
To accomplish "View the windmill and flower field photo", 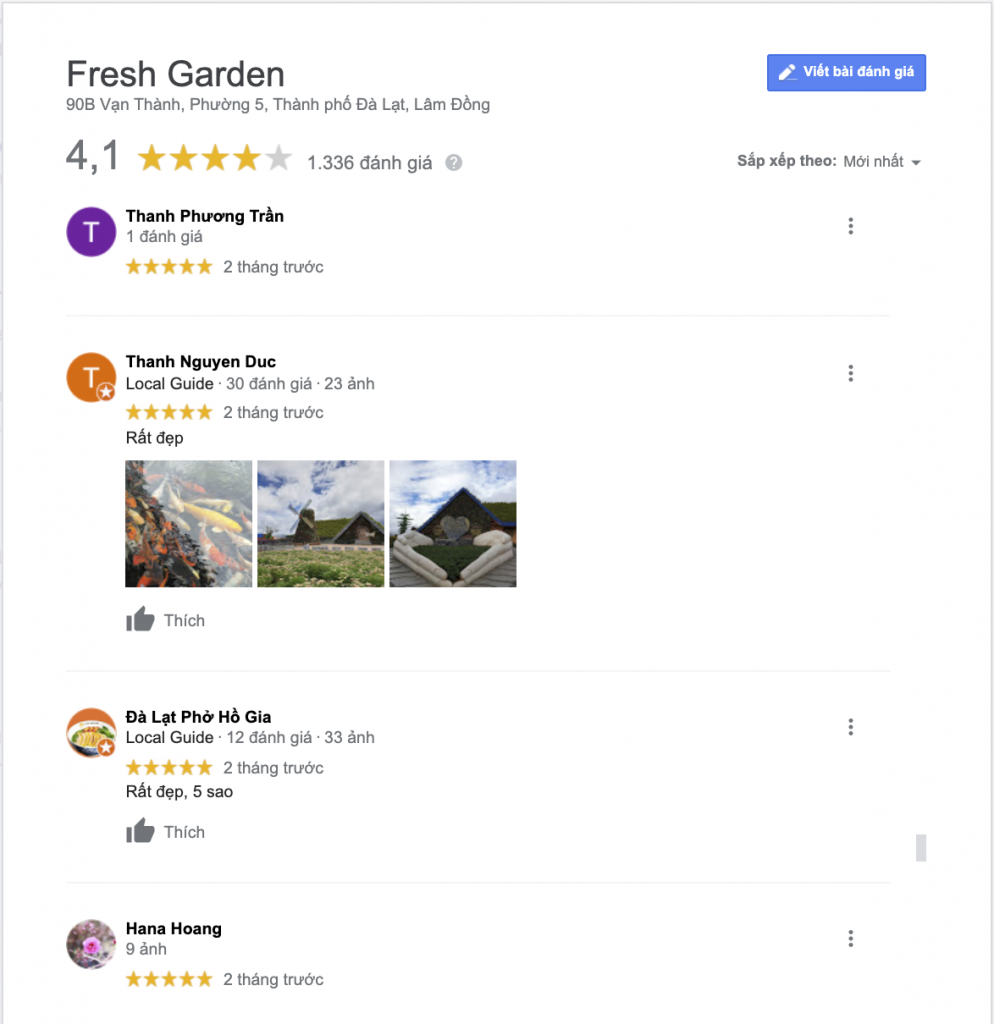I will tap(320, 523).
